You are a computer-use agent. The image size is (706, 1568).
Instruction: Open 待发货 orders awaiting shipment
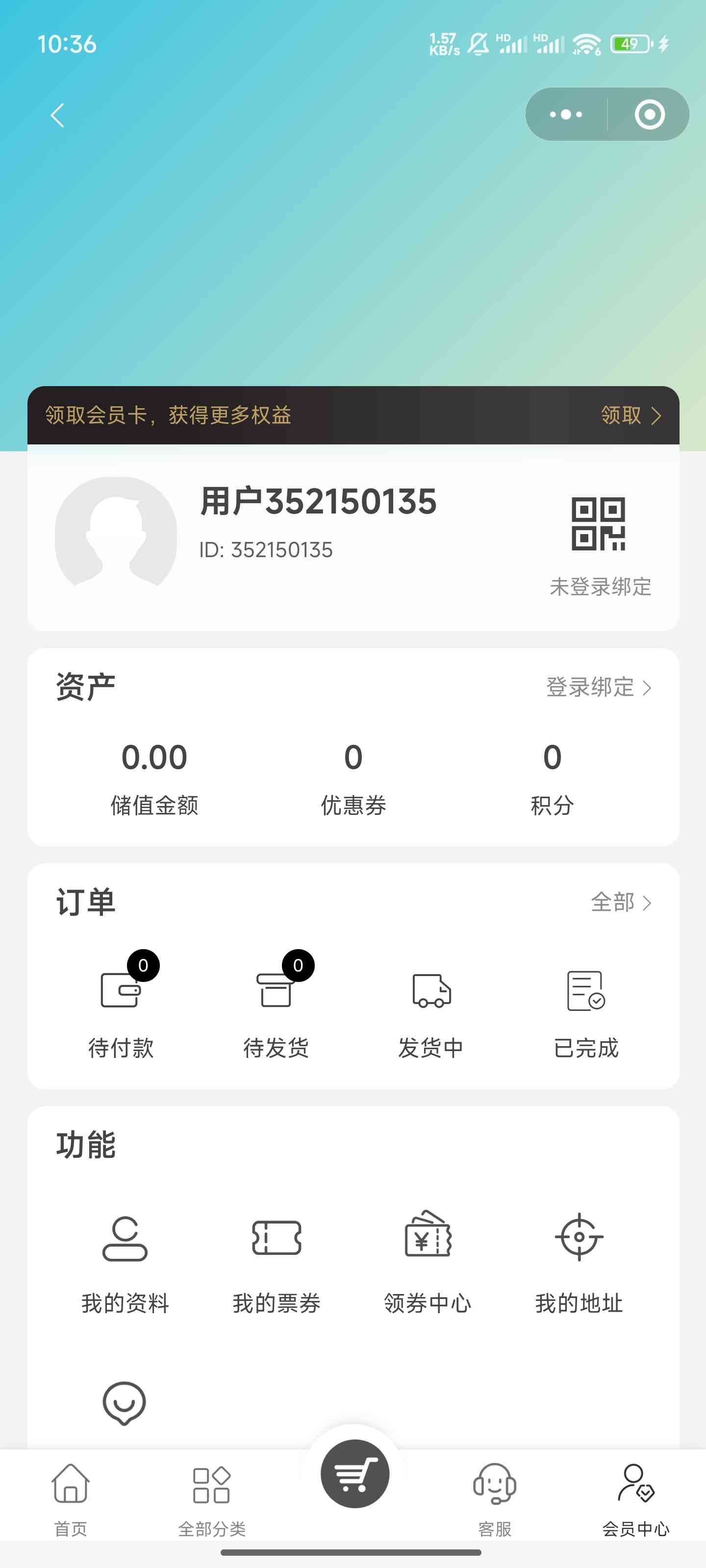[276, 1007]
